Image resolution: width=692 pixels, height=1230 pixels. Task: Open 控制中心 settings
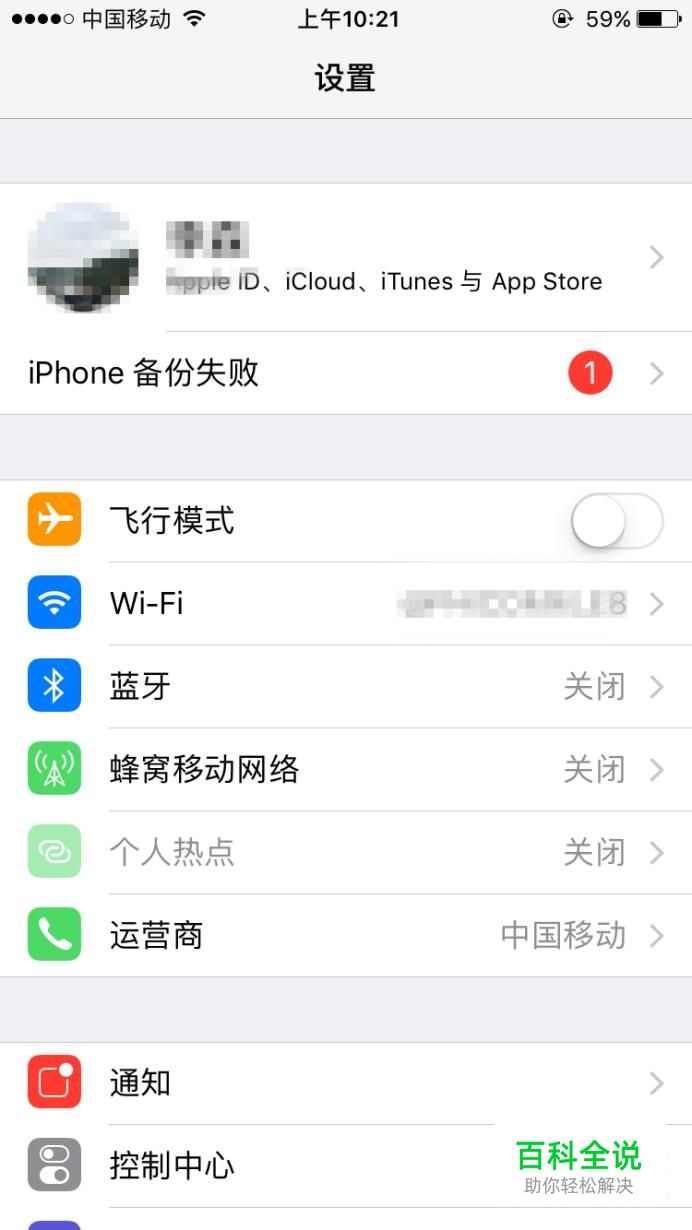point(300,1166)
